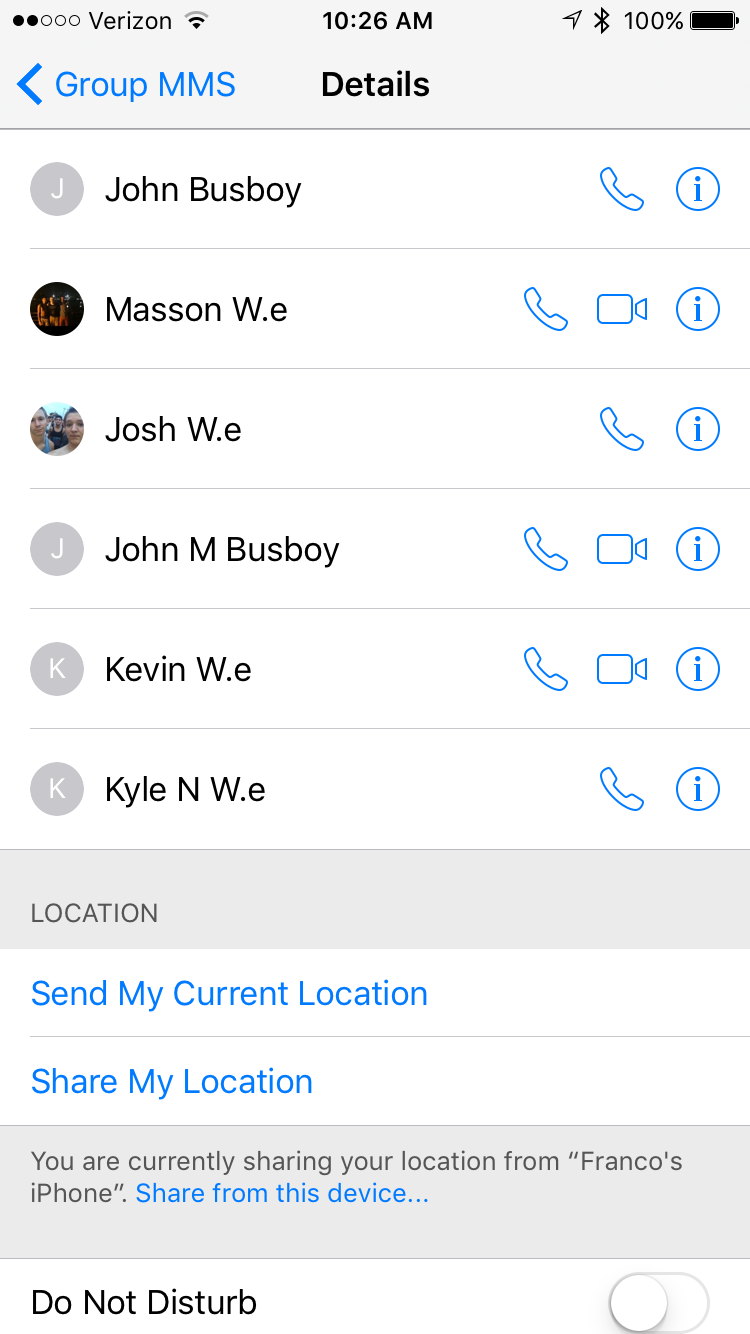View info for Masson W.e
750x1334 pixels.
pos(698,309)
